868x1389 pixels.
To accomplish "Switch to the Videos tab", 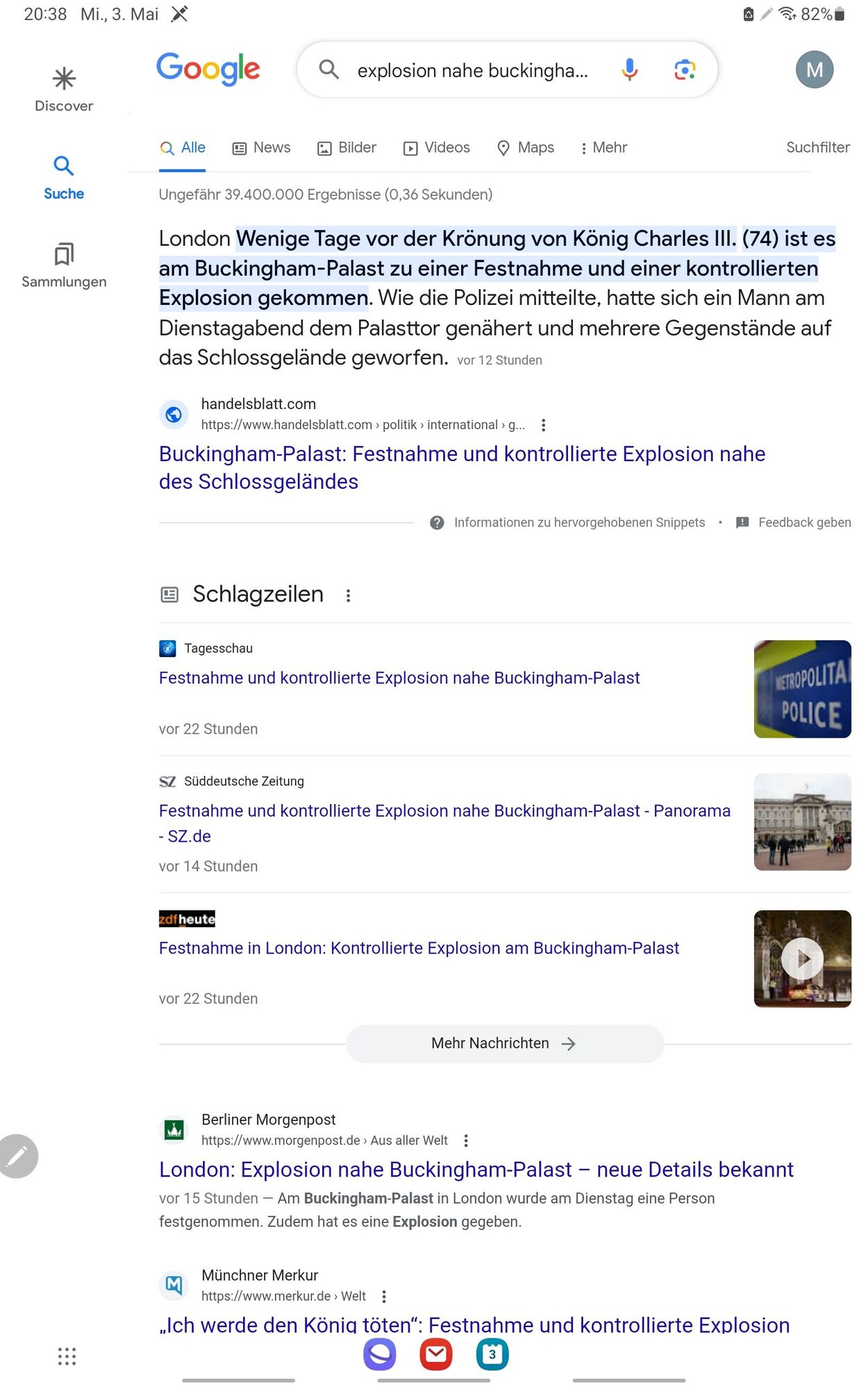I will point(437,148).
